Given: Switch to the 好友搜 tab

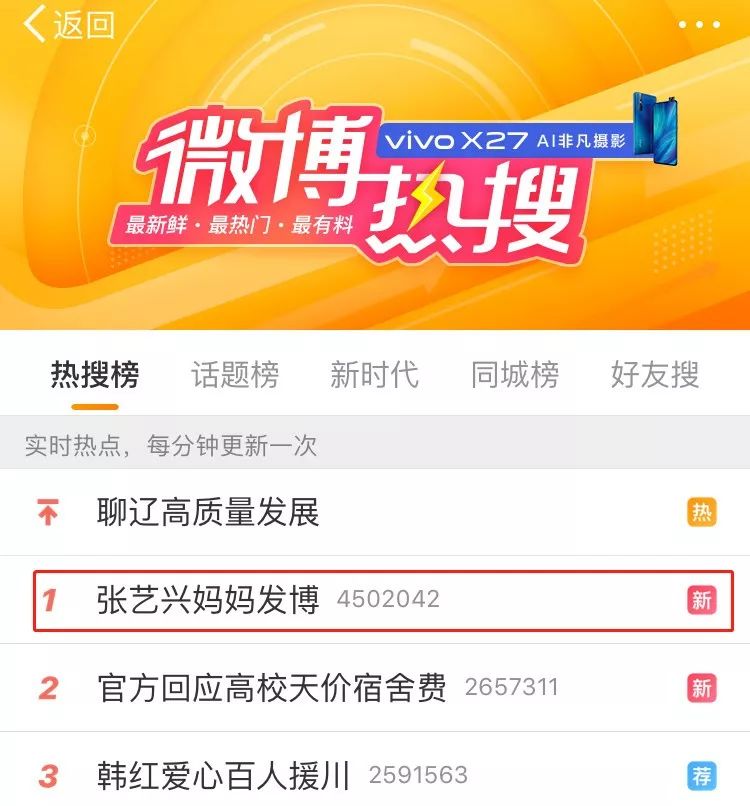Looking at the screenshot, I should pos(655,376).
